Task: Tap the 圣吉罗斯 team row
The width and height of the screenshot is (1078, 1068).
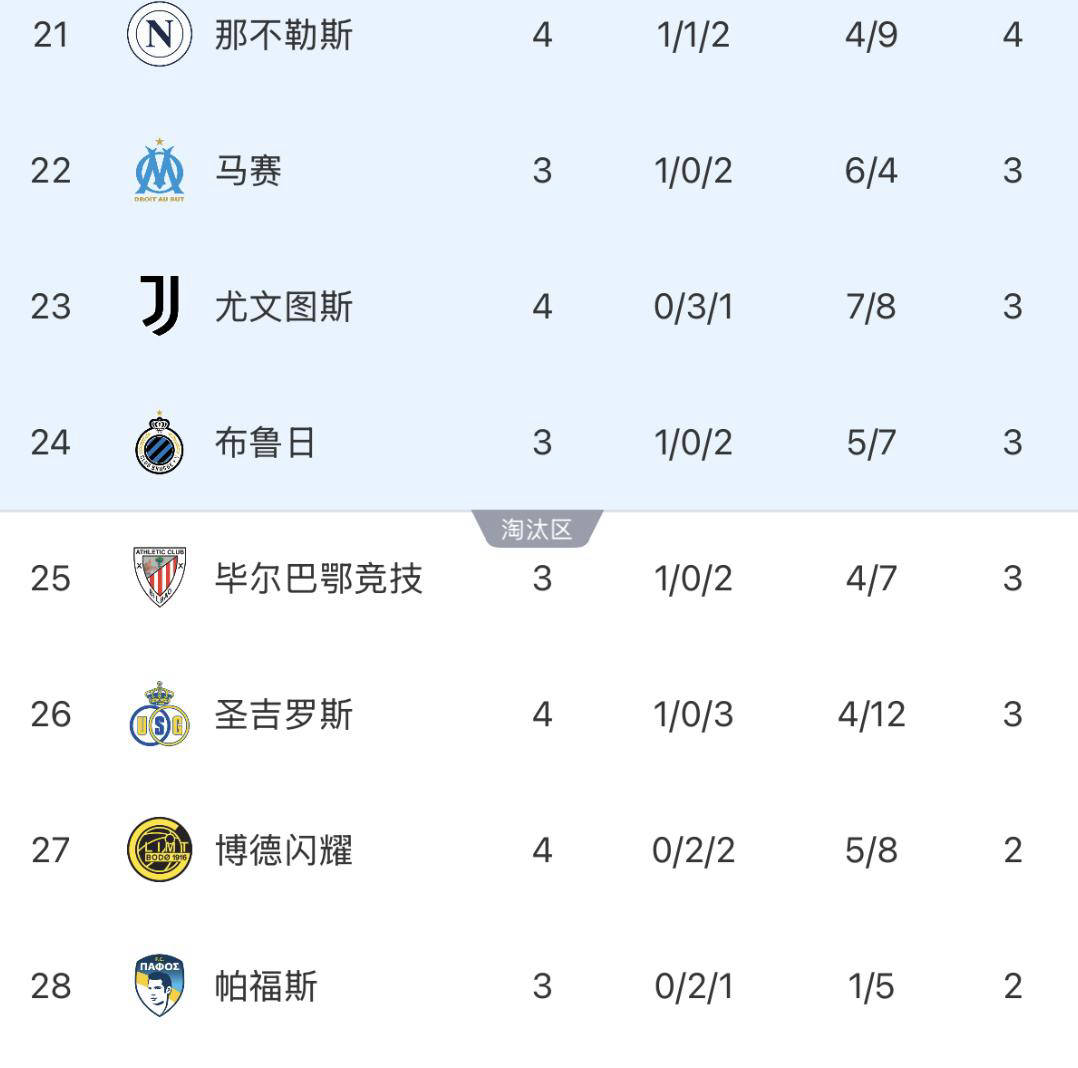Action: pos(284,714)
